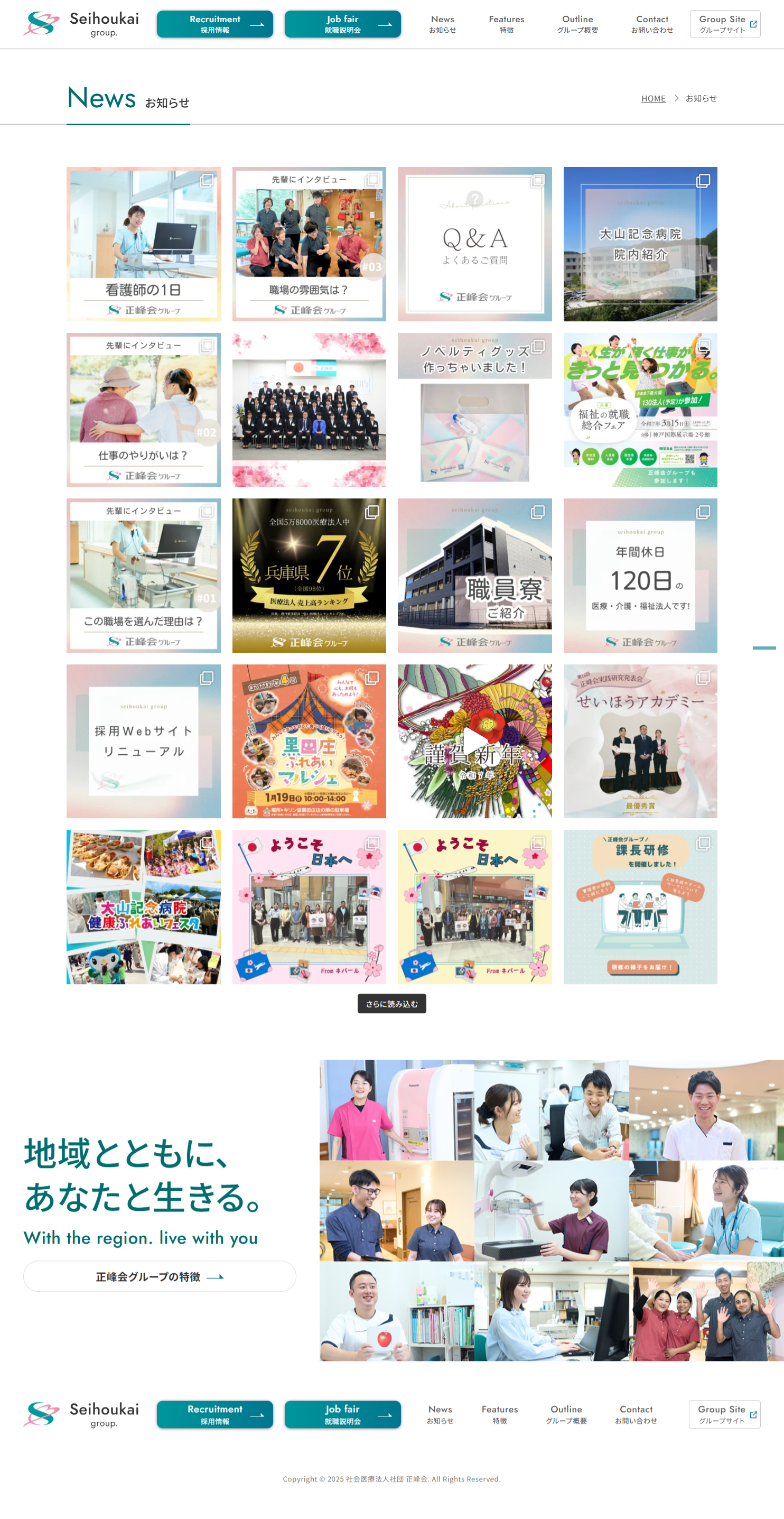Open the Recruitment button in the header
Screen dimensions: 784x1519
(214, 24)
